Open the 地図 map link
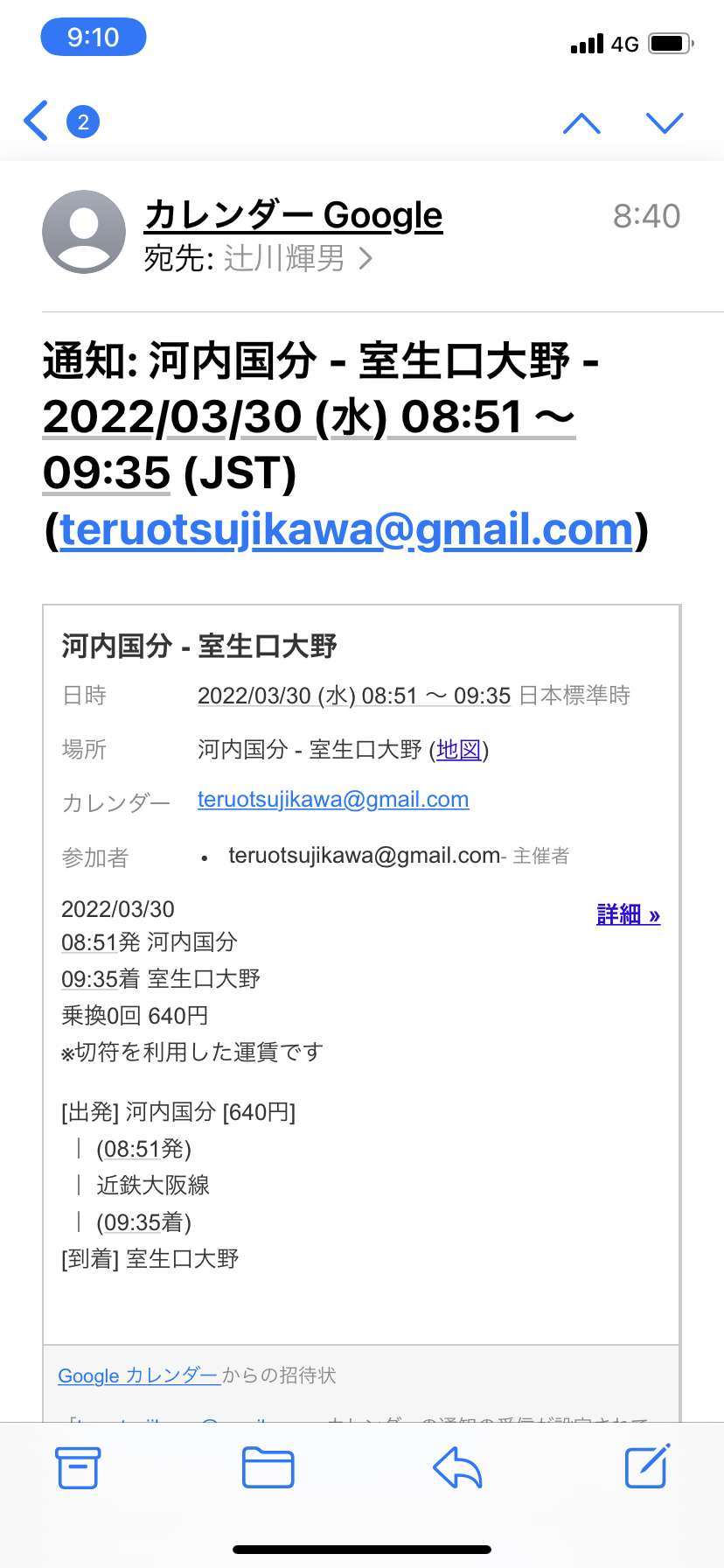The height and width of the screenshot is (1568, 724). pyautogui.click(x=459, y=749)
